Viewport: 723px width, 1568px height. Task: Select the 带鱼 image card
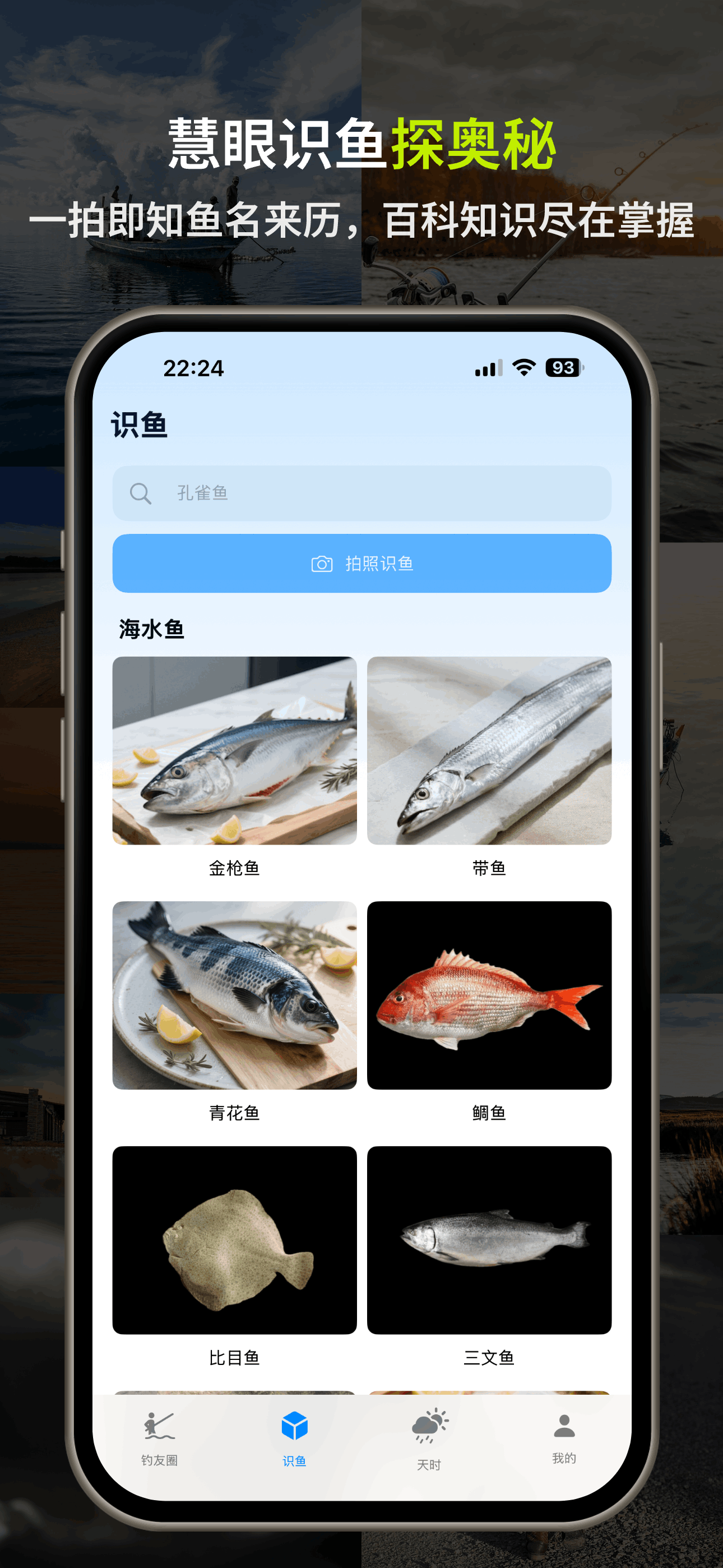(x=489, y=750)
